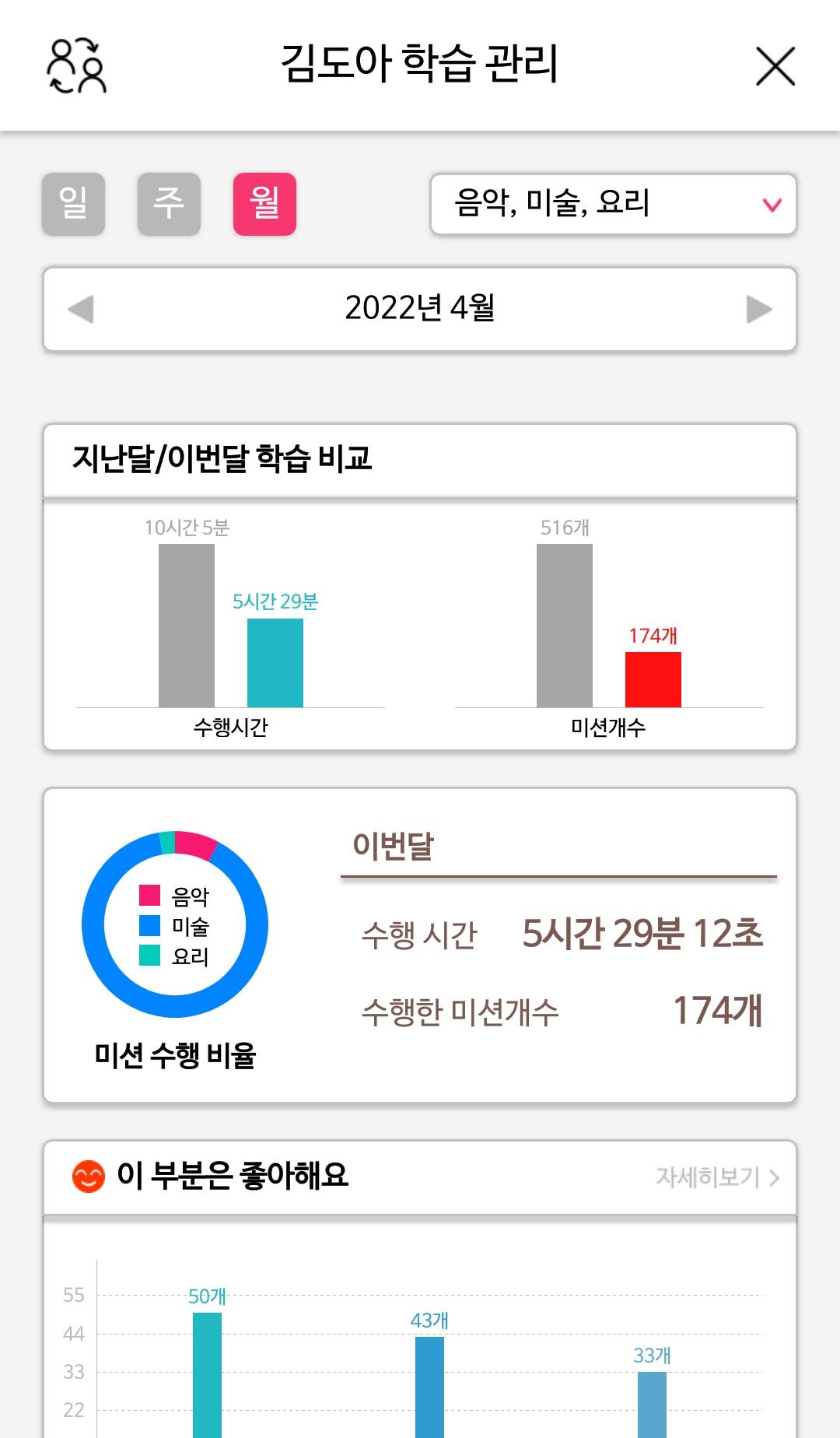Go to the previous month
Image resolution: width=840 pixels, height=1438 pixels.
click(81, 309)
